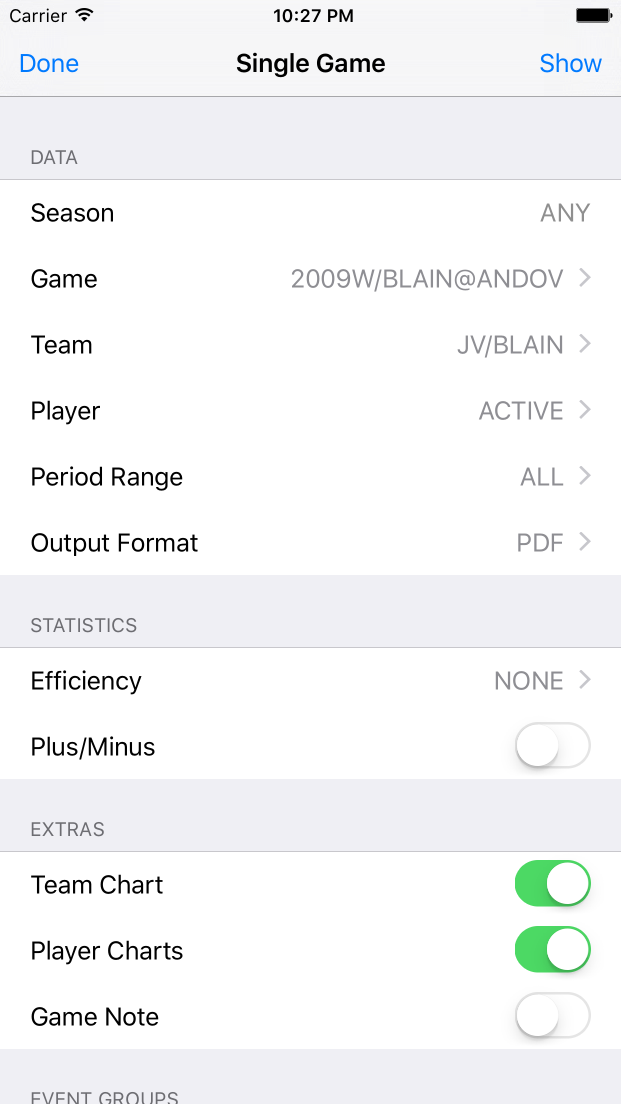Open the Player filter row
This screenshot has width=621, height=1104.
coord(310,411)
